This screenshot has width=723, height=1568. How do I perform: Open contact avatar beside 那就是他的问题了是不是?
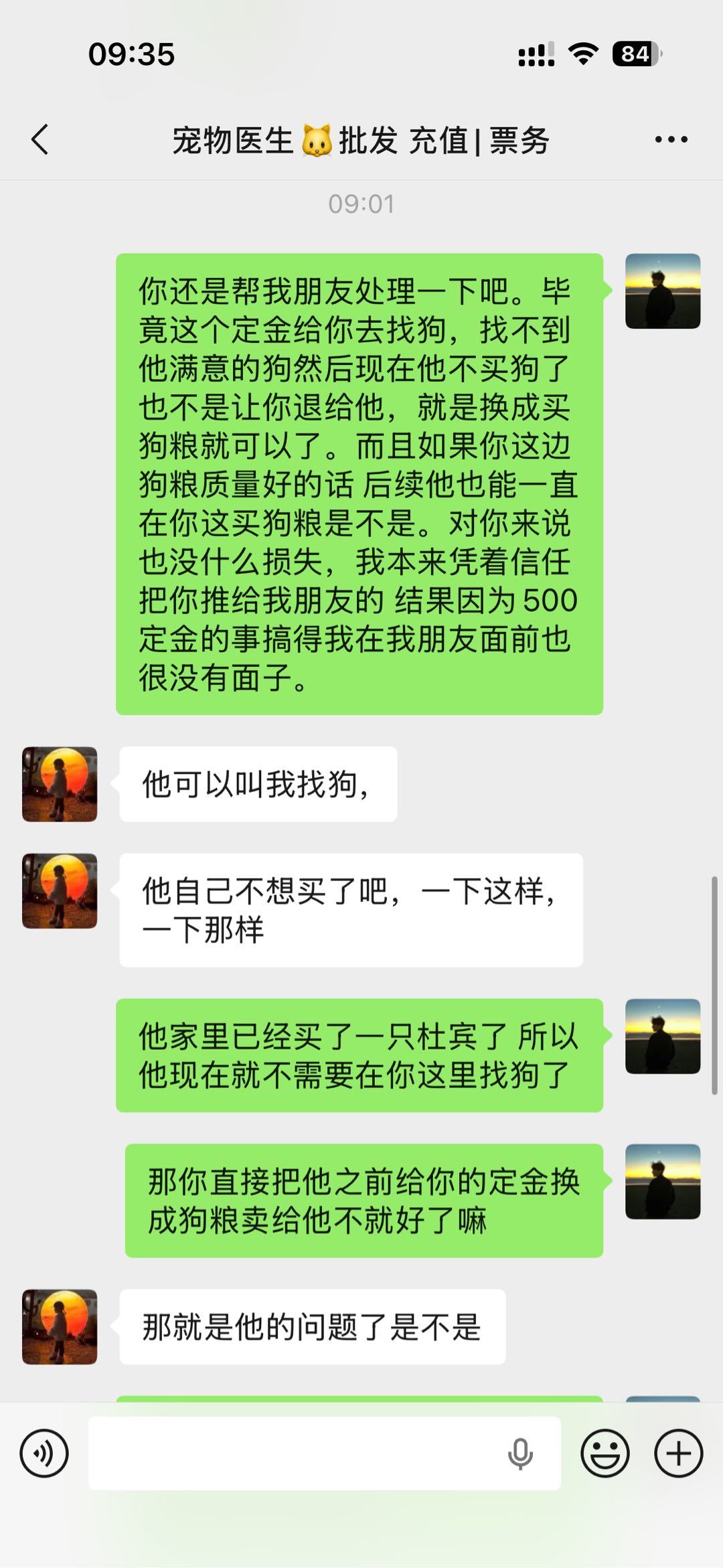[x=60, y=1326]
